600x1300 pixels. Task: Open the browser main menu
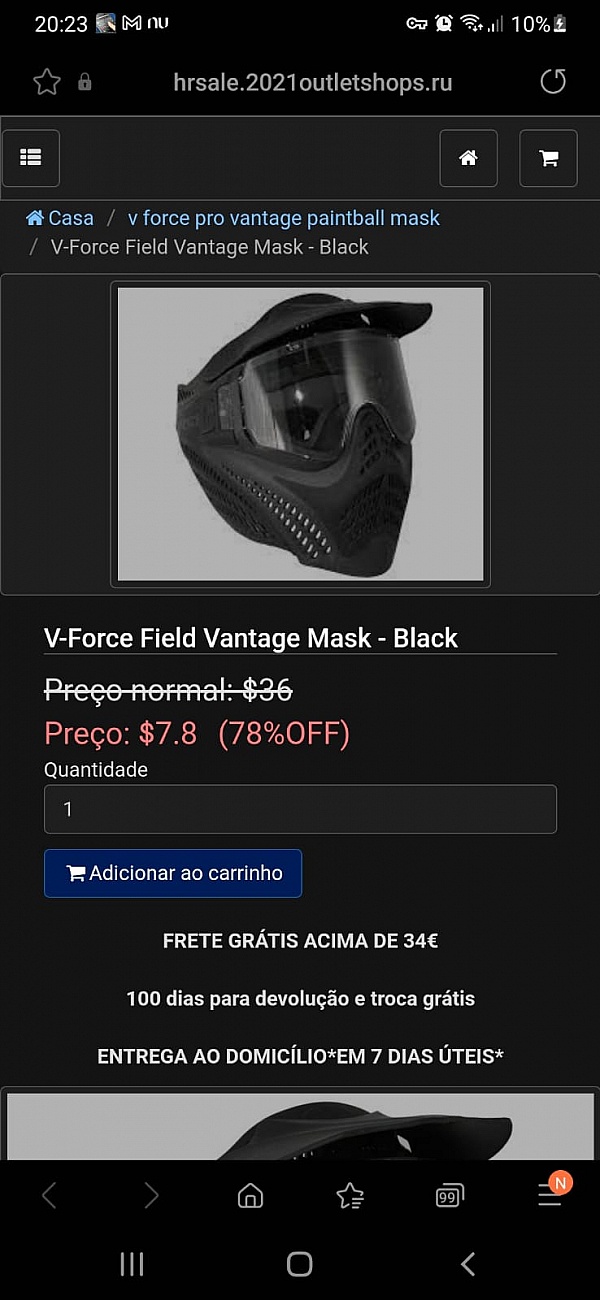click(x=550, y=1195)
